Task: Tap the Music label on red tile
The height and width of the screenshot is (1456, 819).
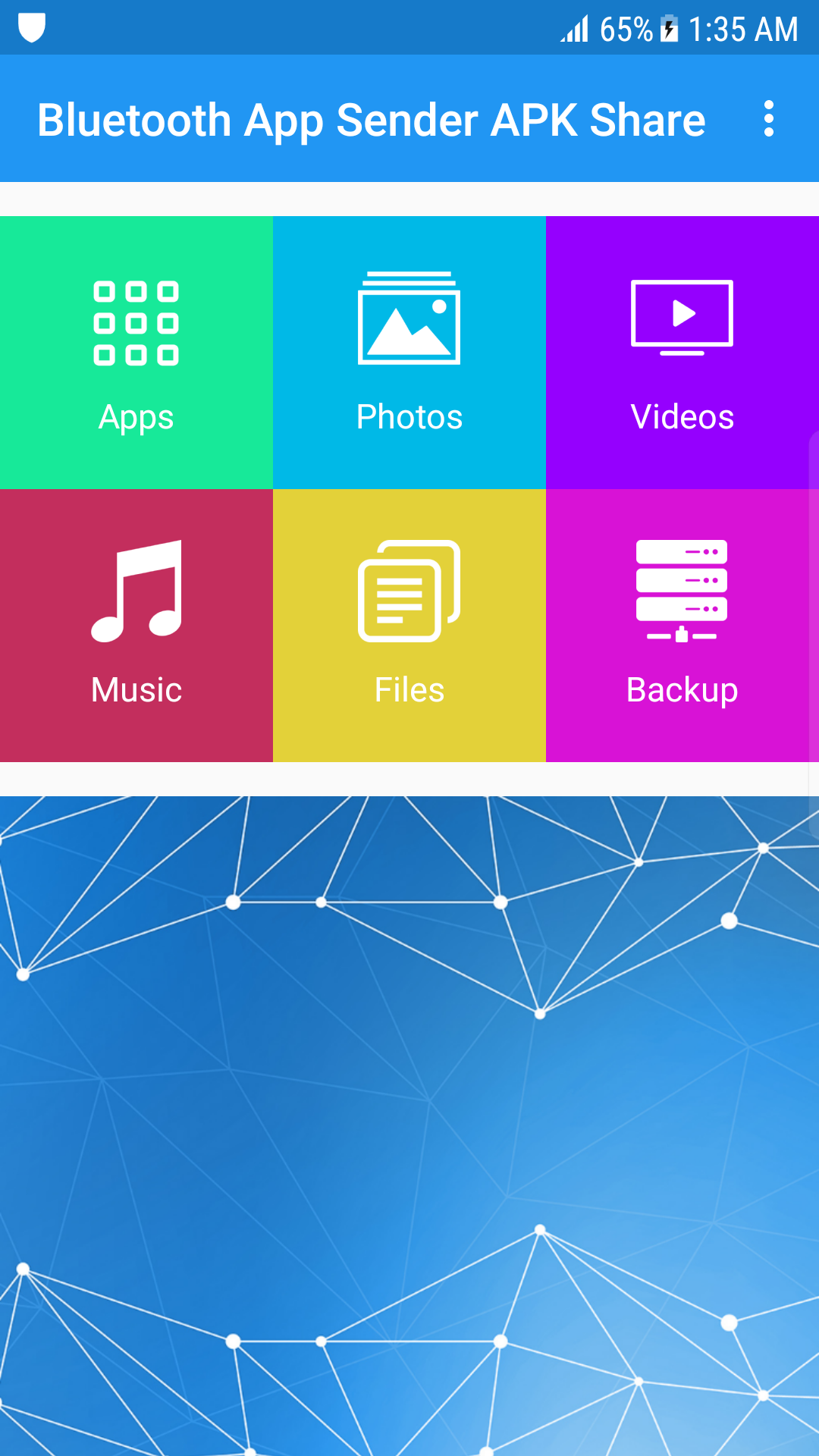Action: tap(136, 689)
